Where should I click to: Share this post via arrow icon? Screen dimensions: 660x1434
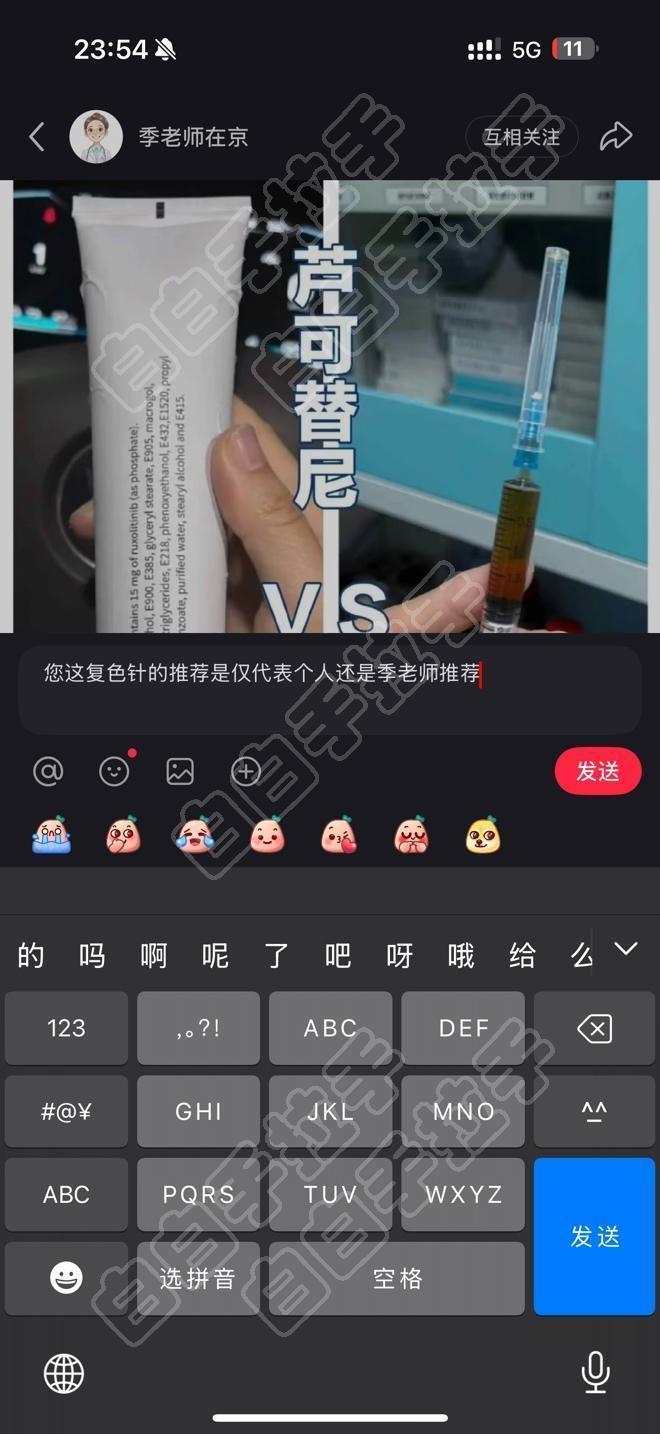616,137
